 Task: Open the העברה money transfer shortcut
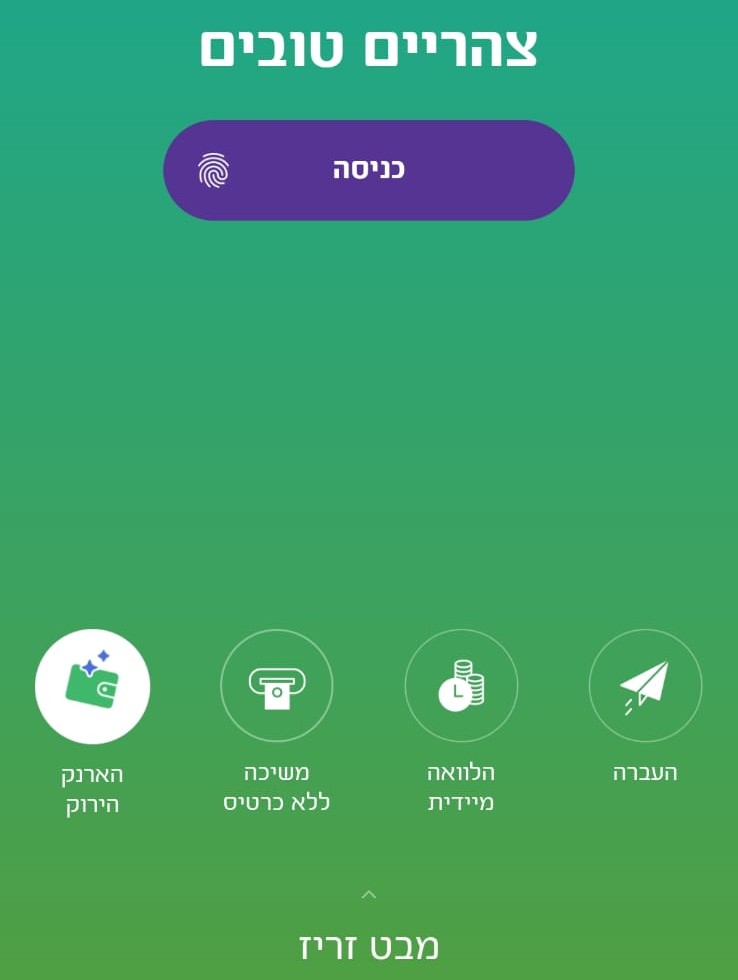pos(645,686)
